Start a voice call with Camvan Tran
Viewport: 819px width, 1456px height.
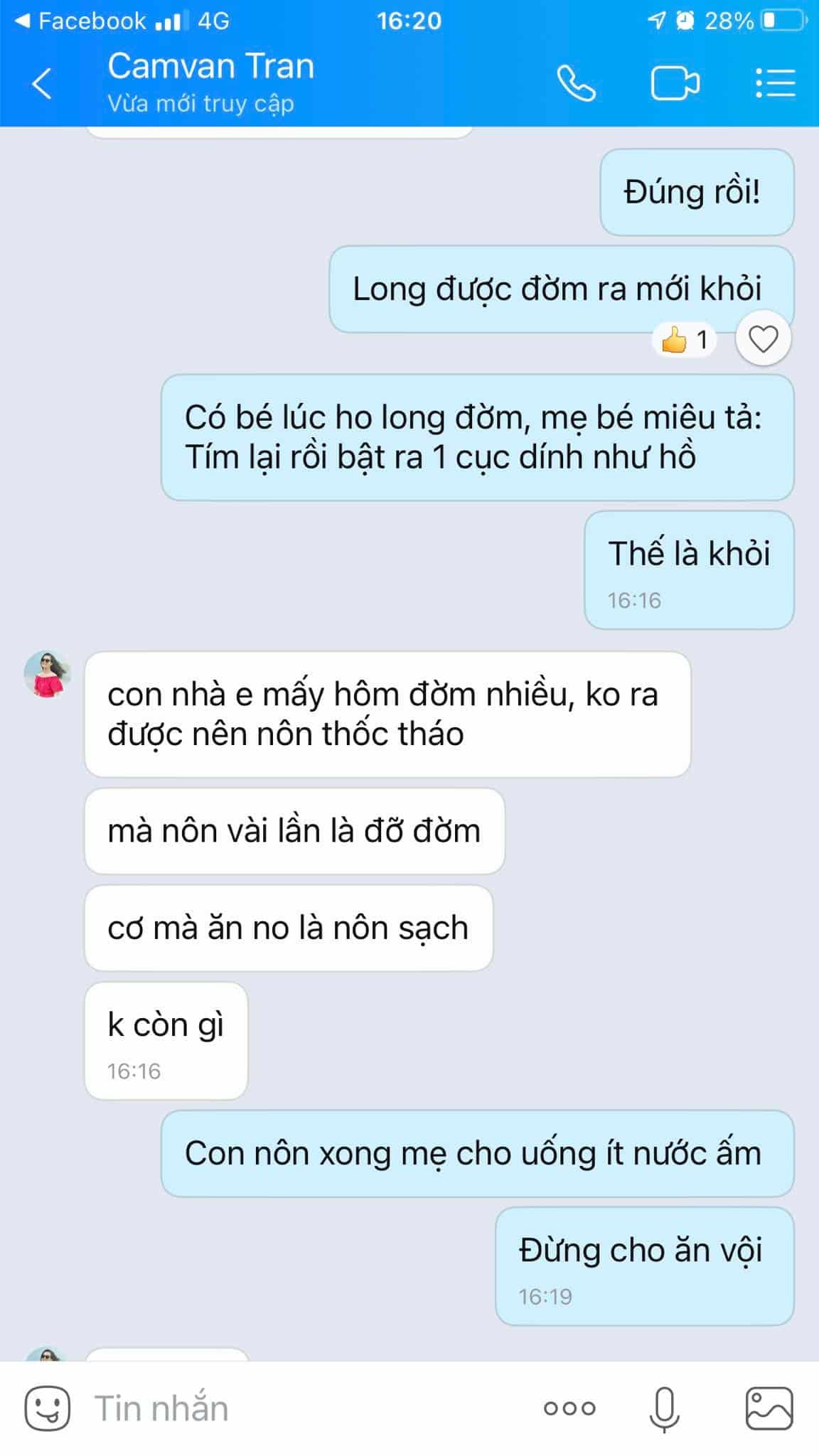click(576, 84)
